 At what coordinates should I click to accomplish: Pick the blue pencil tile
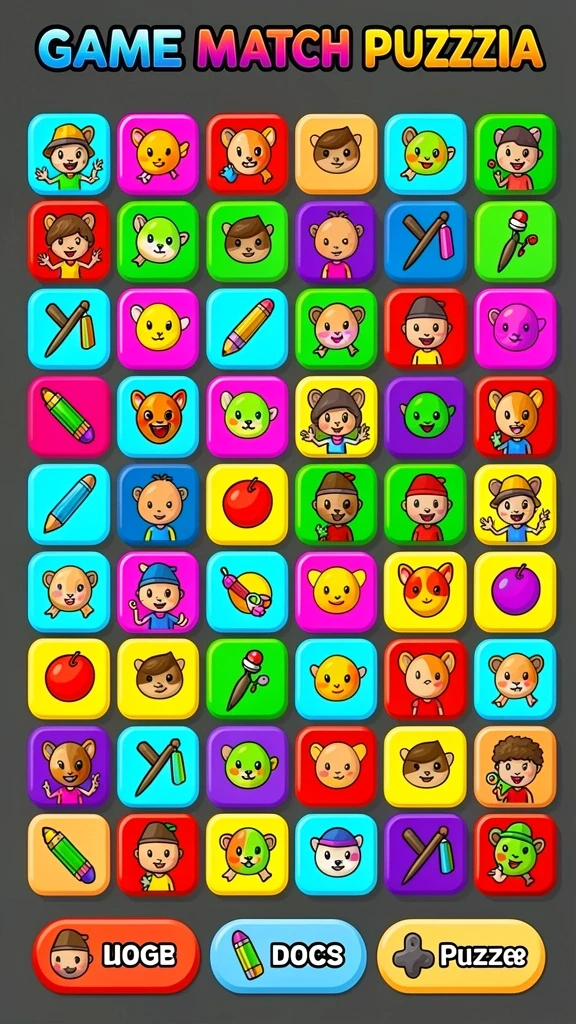click(69, 504)
